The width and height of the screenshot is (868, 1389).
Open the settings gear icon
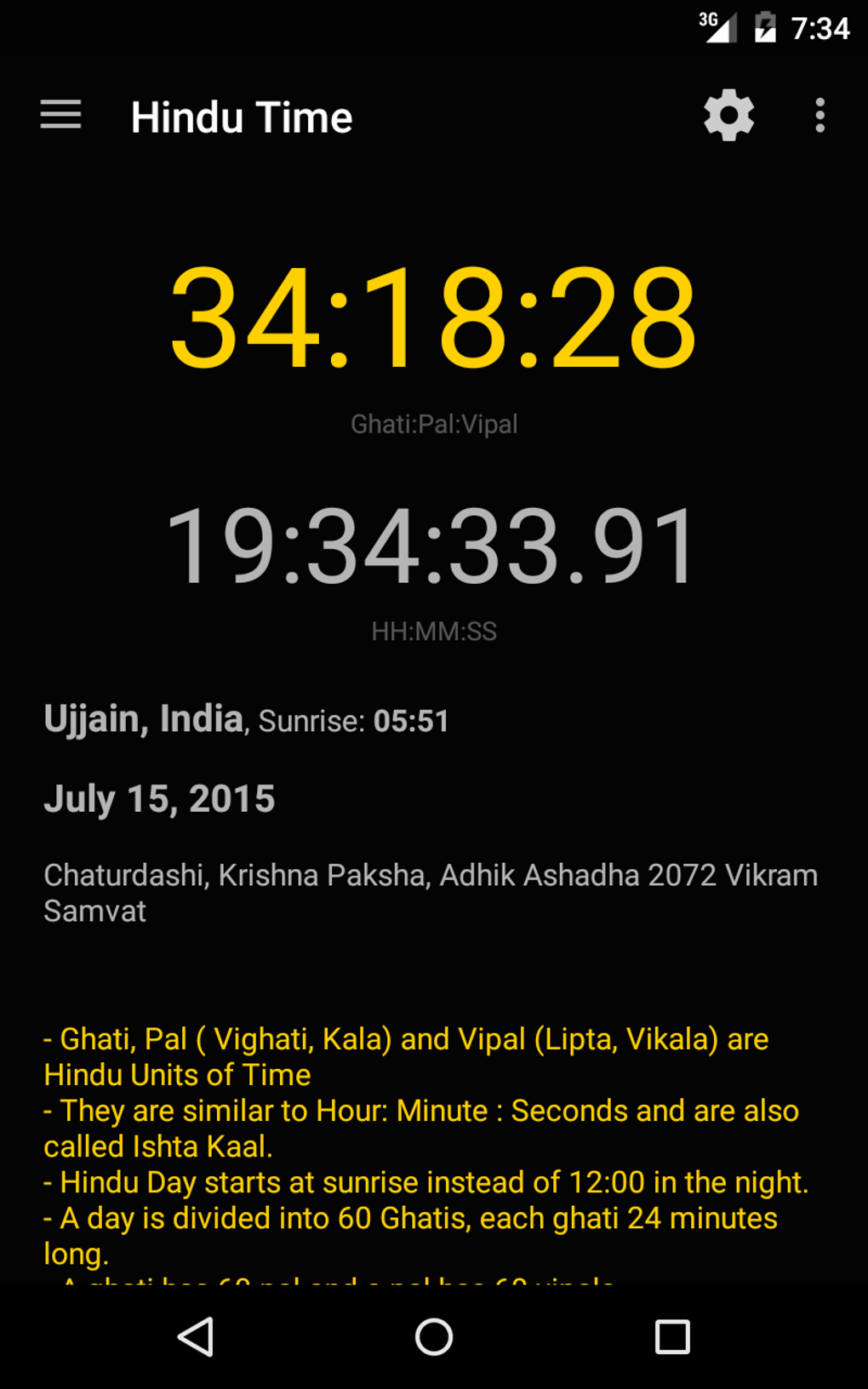(728, 116)
